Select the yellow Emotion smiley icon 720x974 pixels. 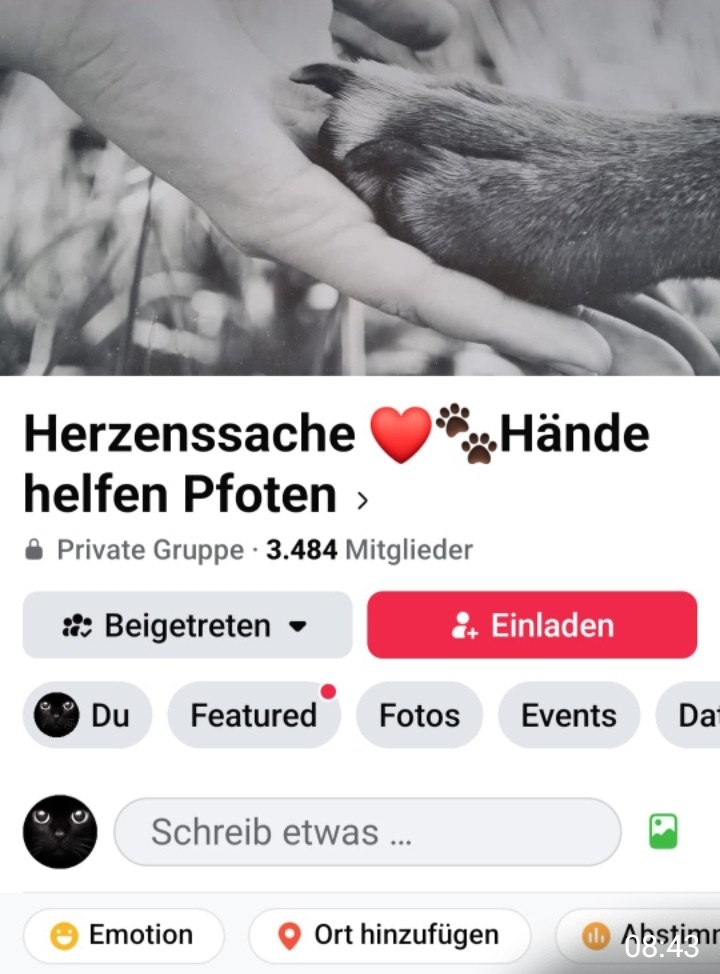point(64,935)
